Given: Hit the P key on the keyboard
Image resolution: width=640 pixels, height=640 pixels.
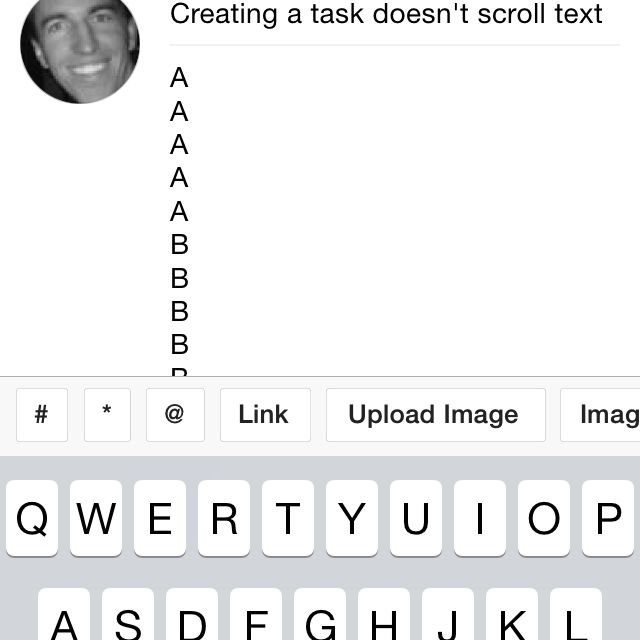Looking at the screenshot, I should (x=608, y=518).
